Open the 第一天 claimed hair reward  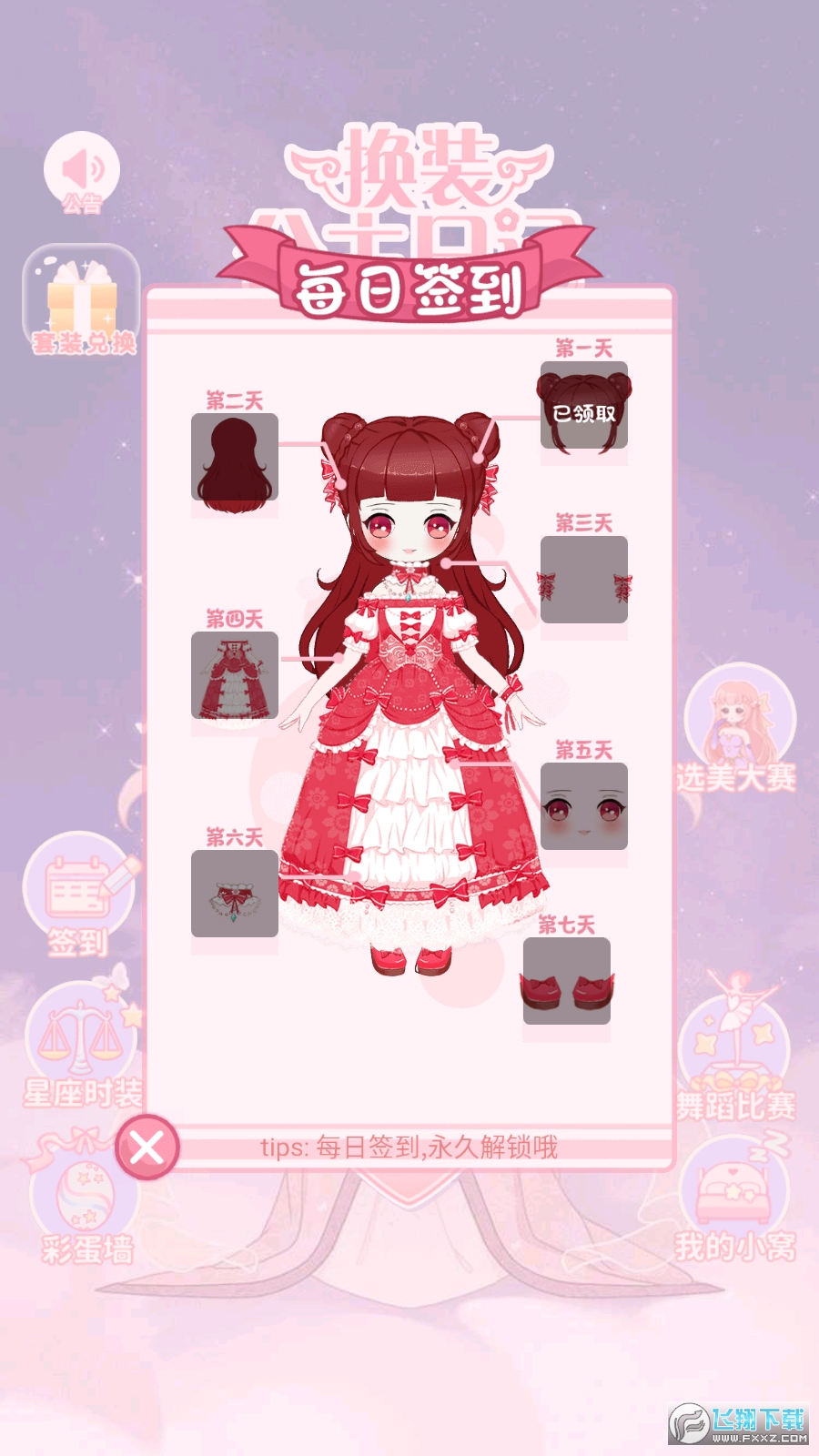pyautogui.click(x=583, y=406)
